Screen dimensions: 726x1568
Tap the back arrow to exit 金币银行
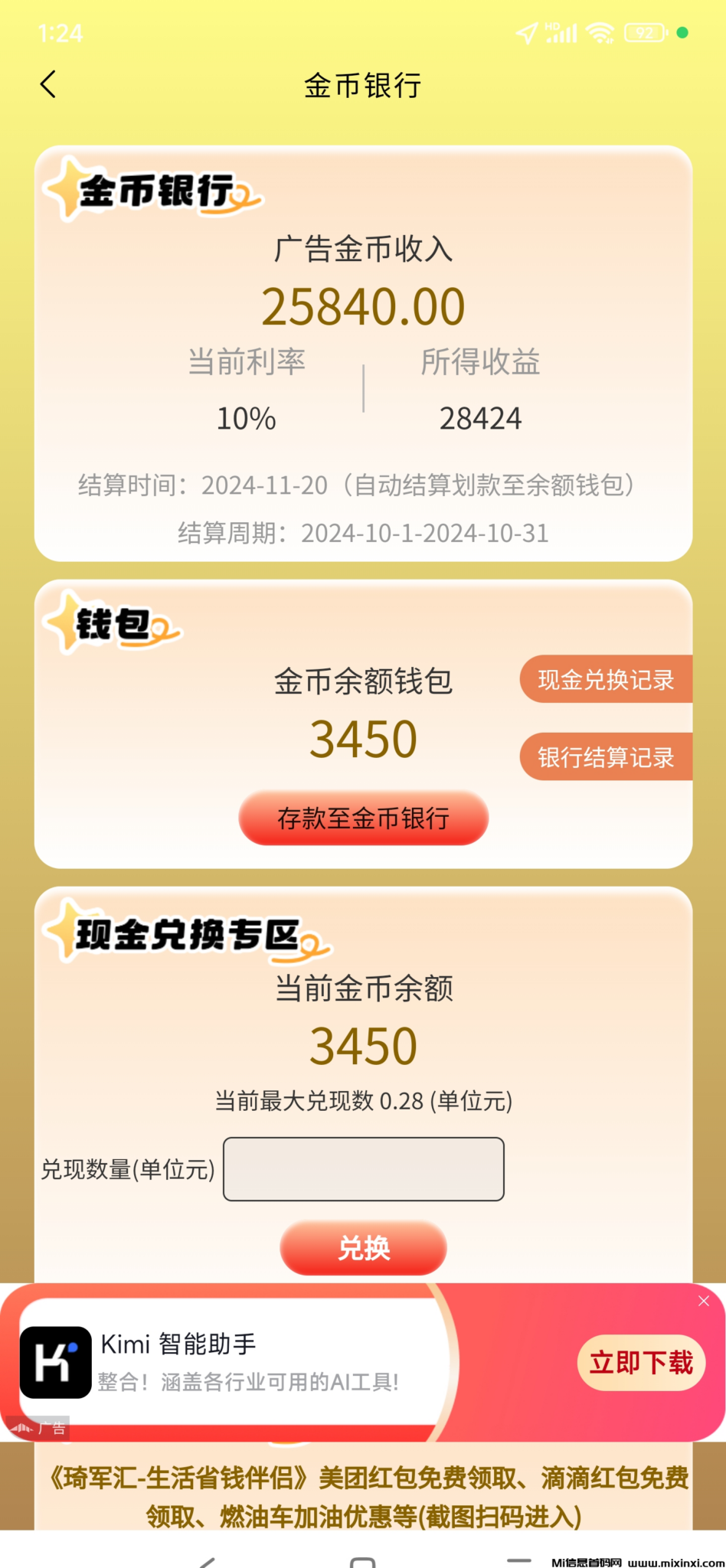point(48,84)
